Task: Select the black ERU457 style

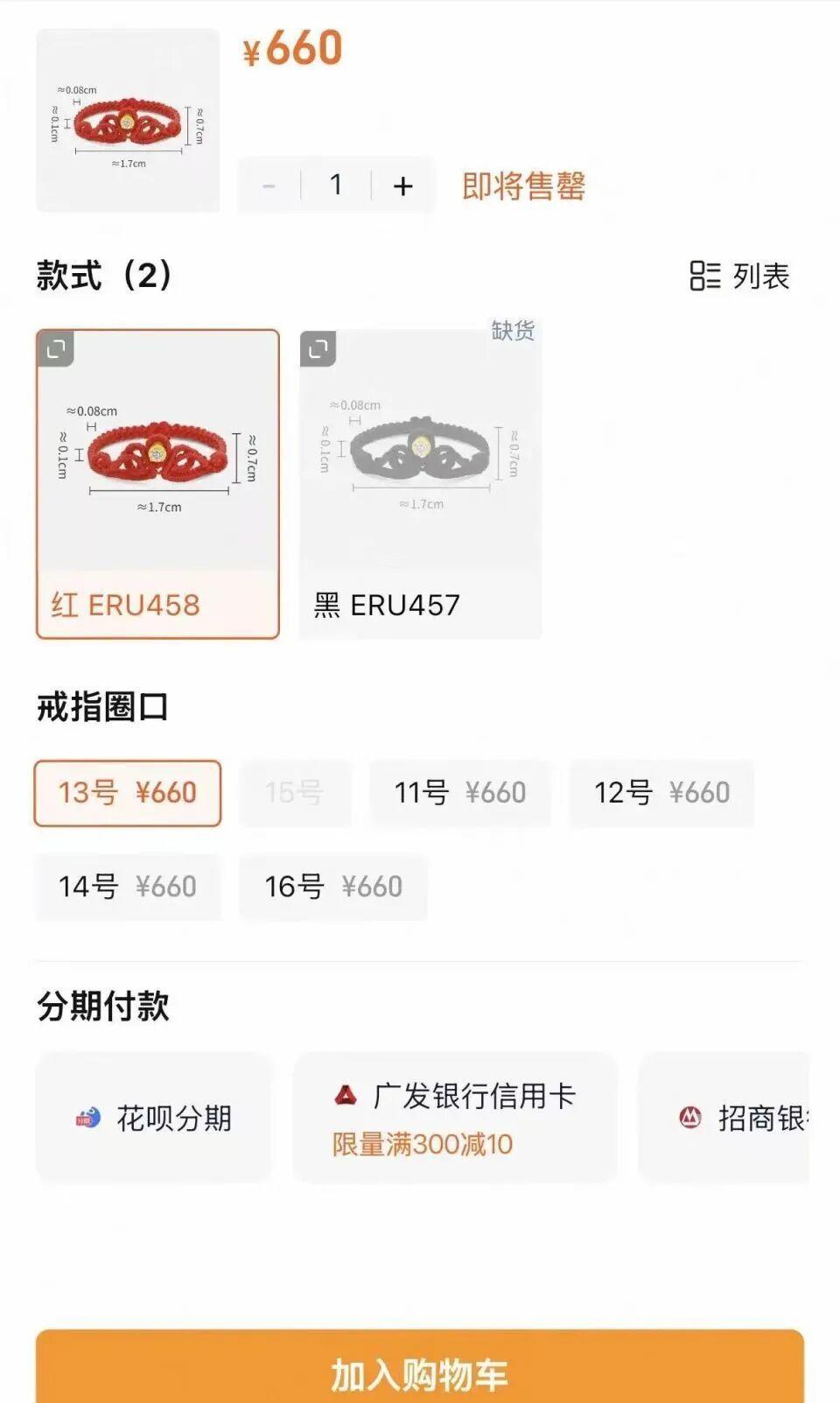Action: coord(420,481)
